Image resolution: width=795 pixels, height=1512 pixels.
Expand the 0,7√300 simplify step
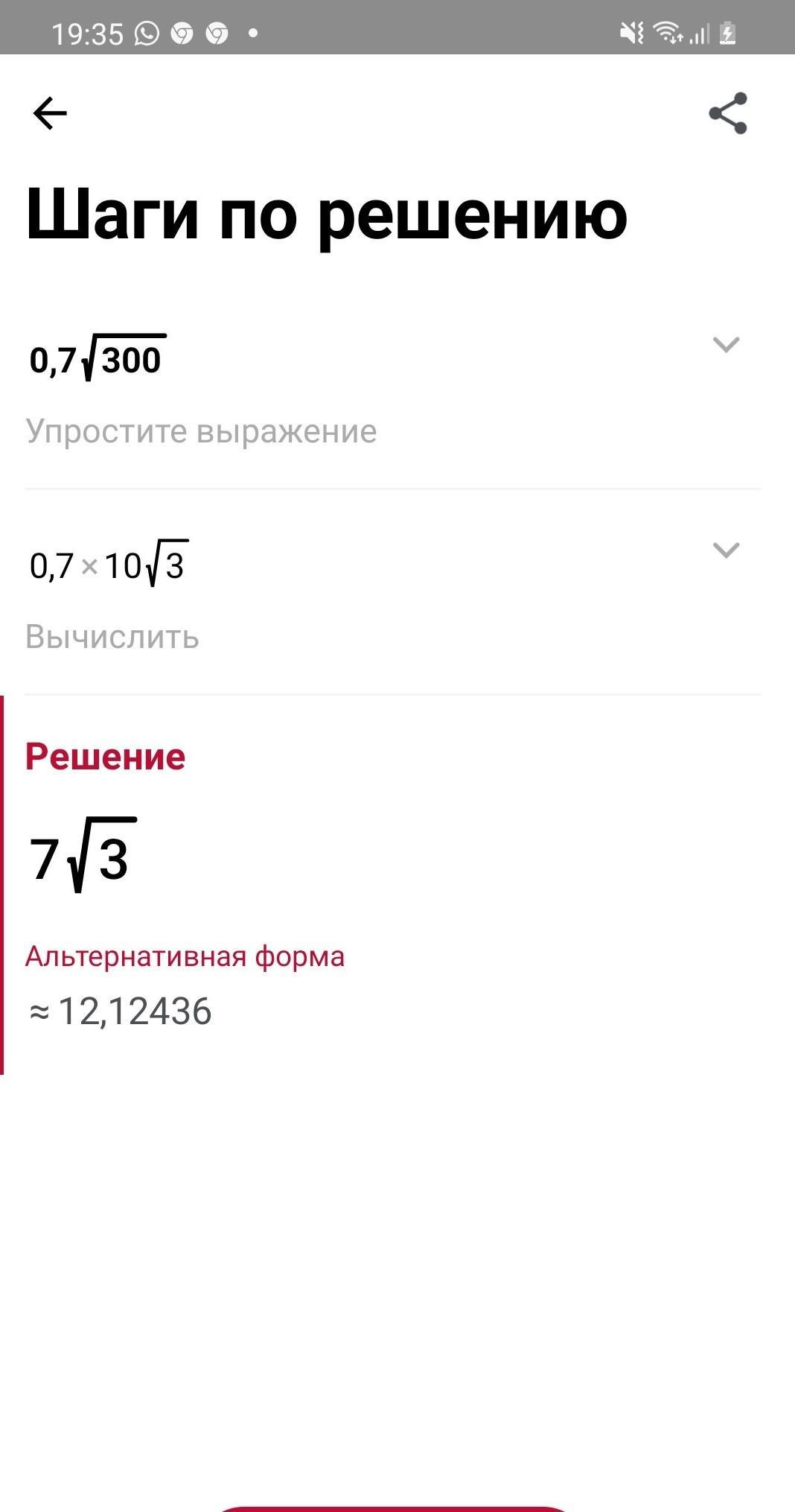tap(726, 344)
